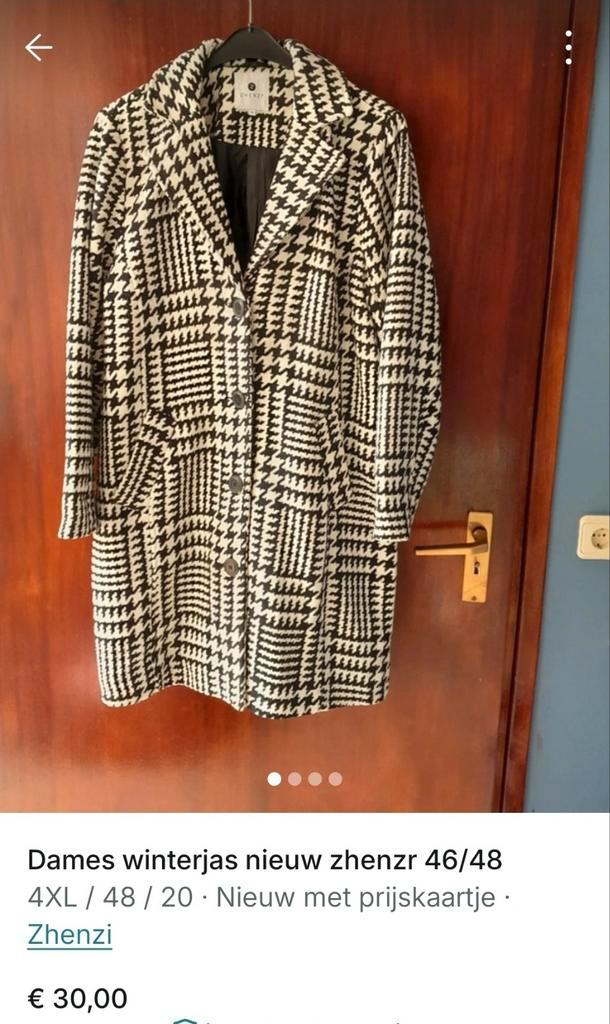Image resolution: width=610 pixels, height=1024 pixels.
Task: Tap the photo page indicator dots
Action: click(x=305, y=779)
